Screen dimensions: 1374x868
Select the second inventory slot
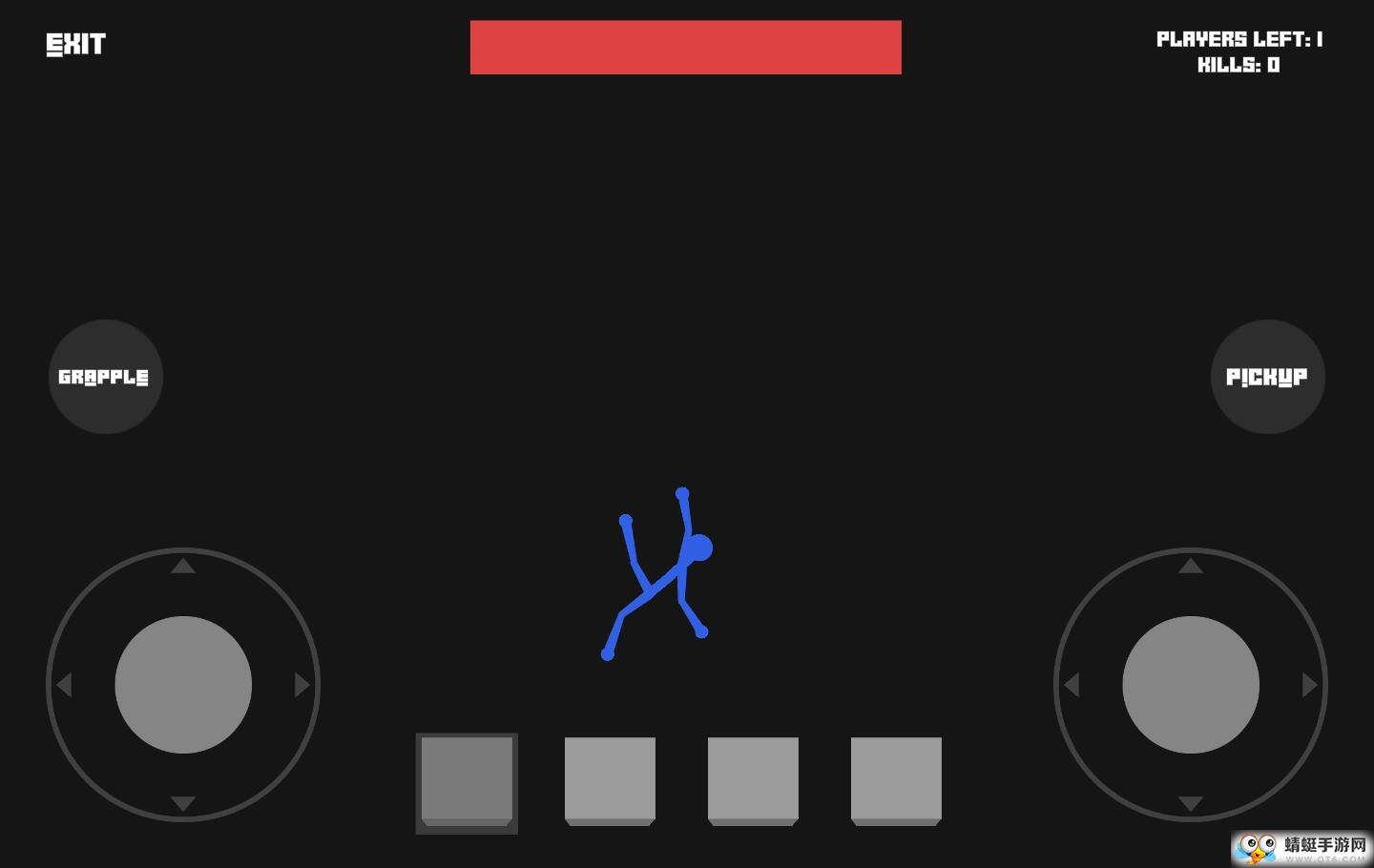(x=610, y=780)
